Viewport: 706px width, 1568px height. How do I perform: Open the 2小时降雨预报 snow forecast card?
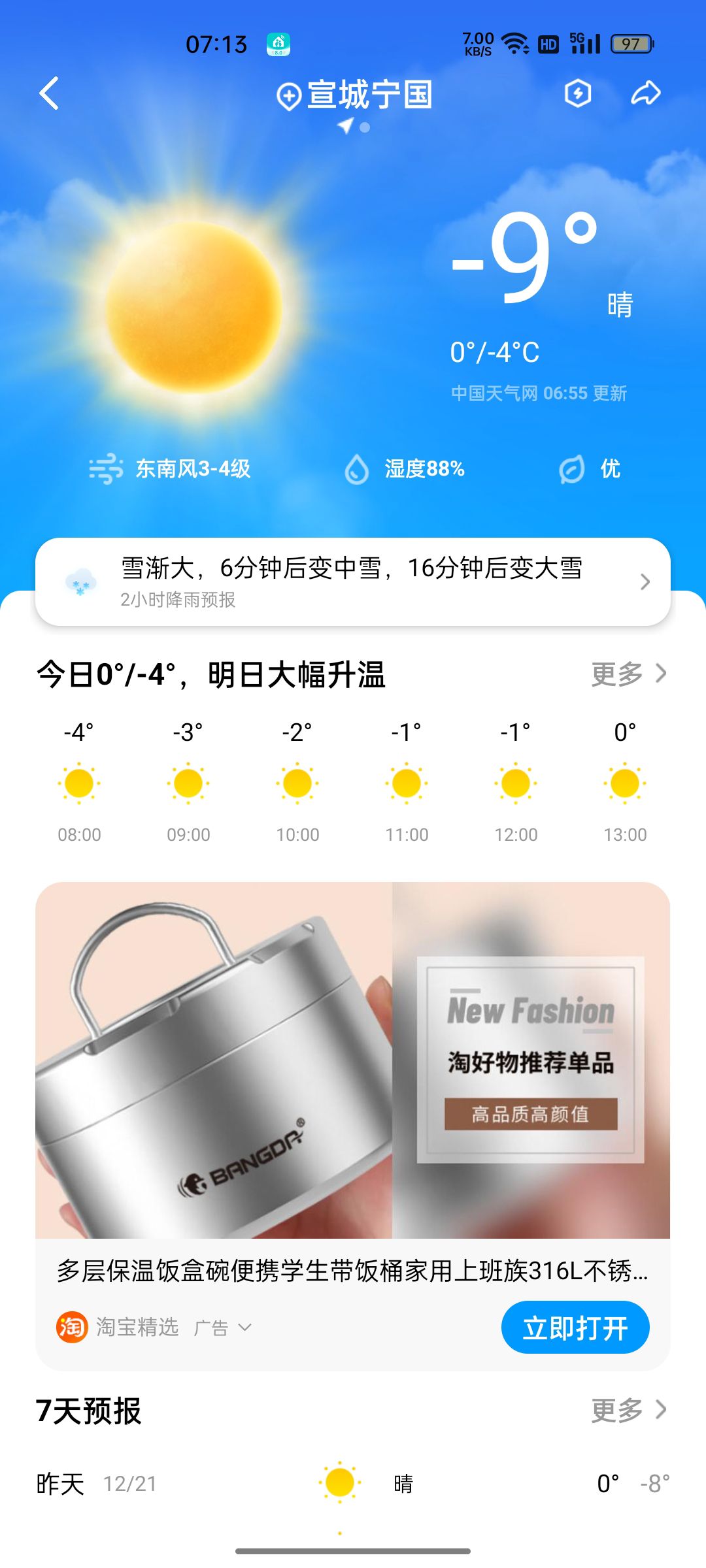(353, 581)
